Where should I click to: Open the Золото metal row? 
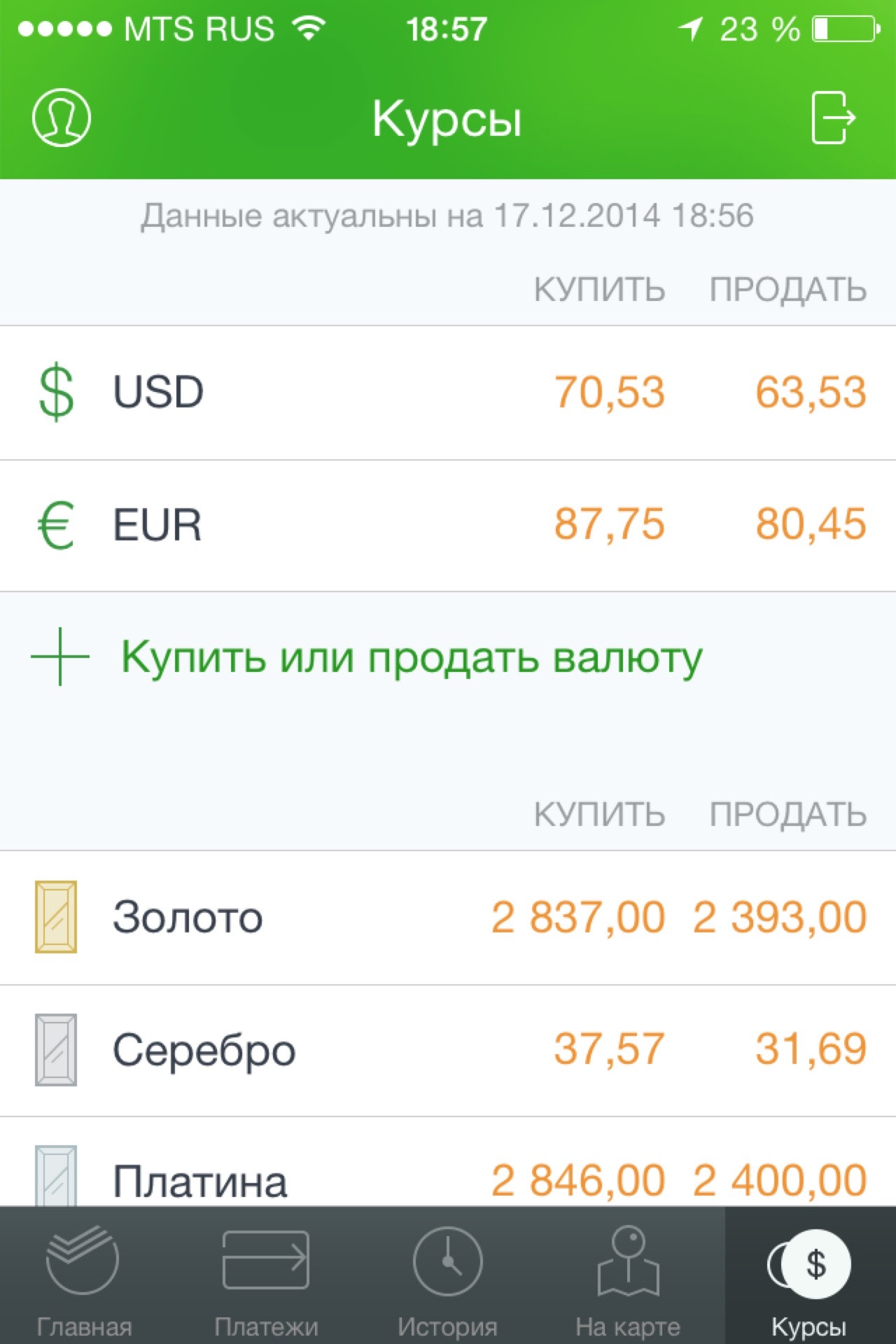pyautogui.click(x=448, y=917)
